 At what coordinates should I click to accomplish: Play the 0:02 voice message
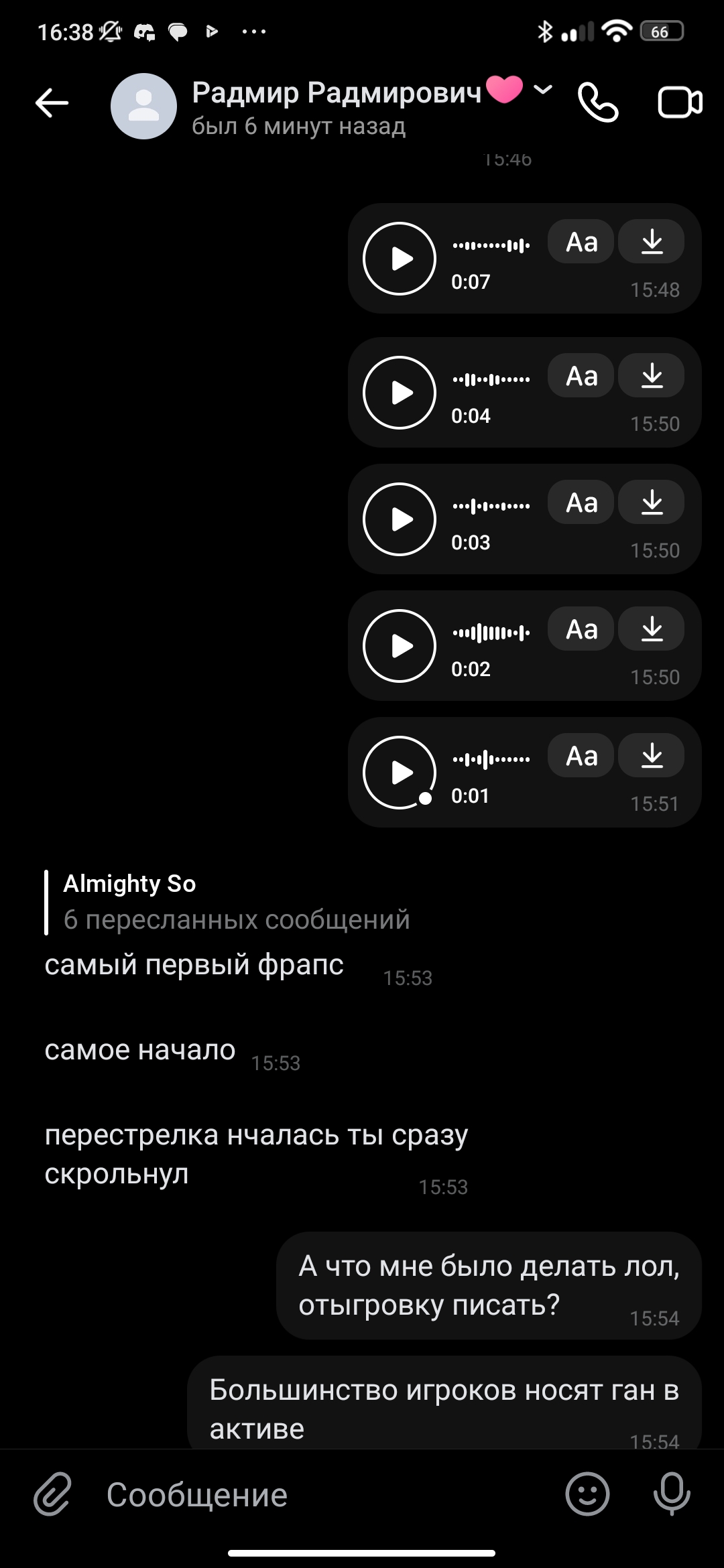(400, 646)
